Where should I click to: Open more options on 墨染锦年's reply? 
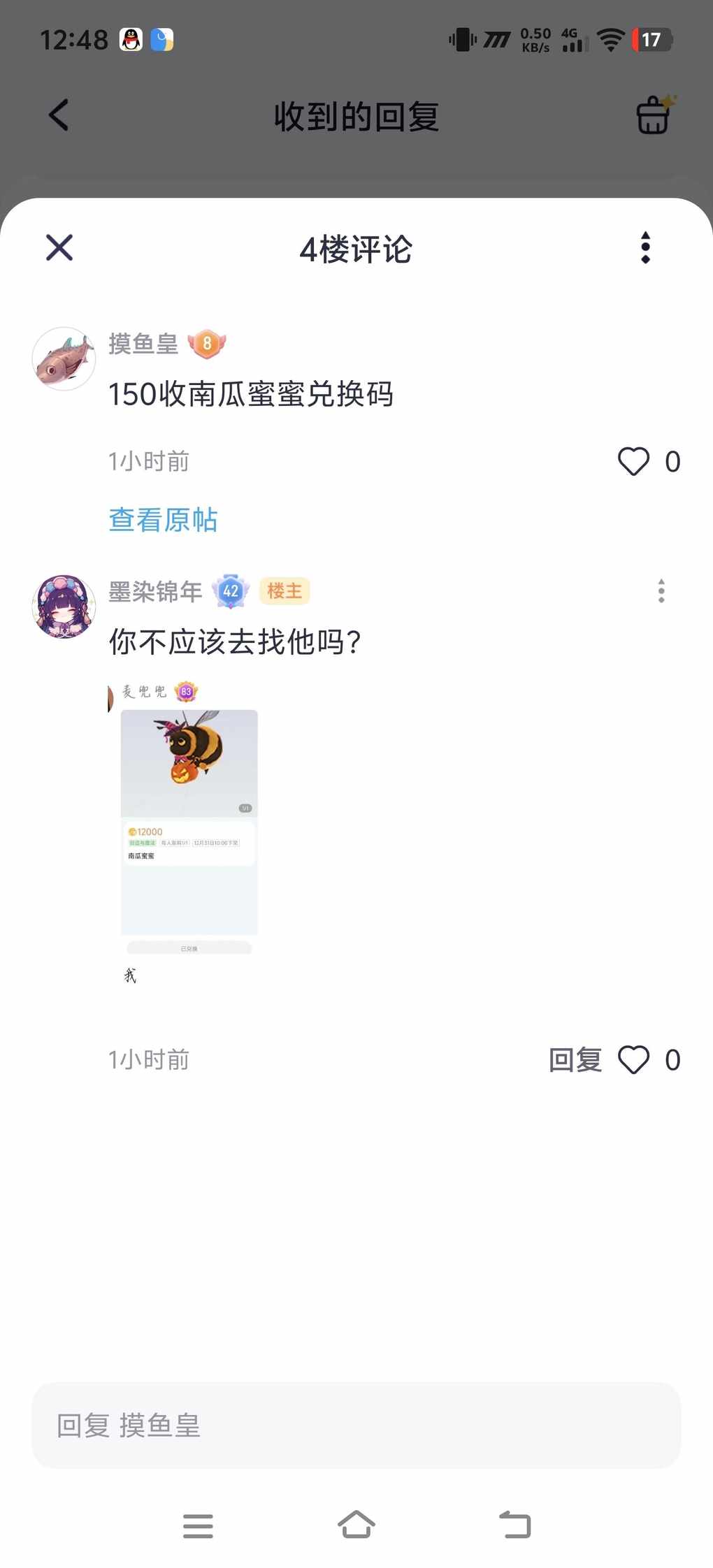point(661,591)
